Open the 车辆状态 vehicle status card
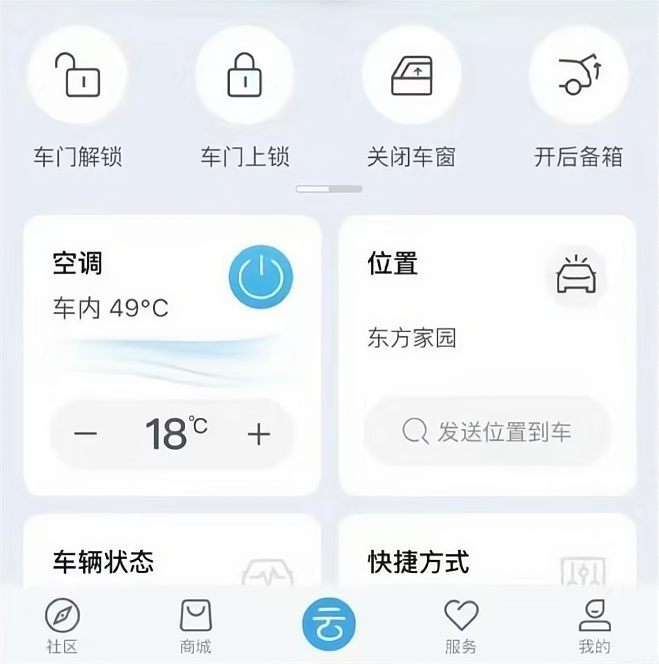The image size is (659, 664). click(x=172, y=558)
